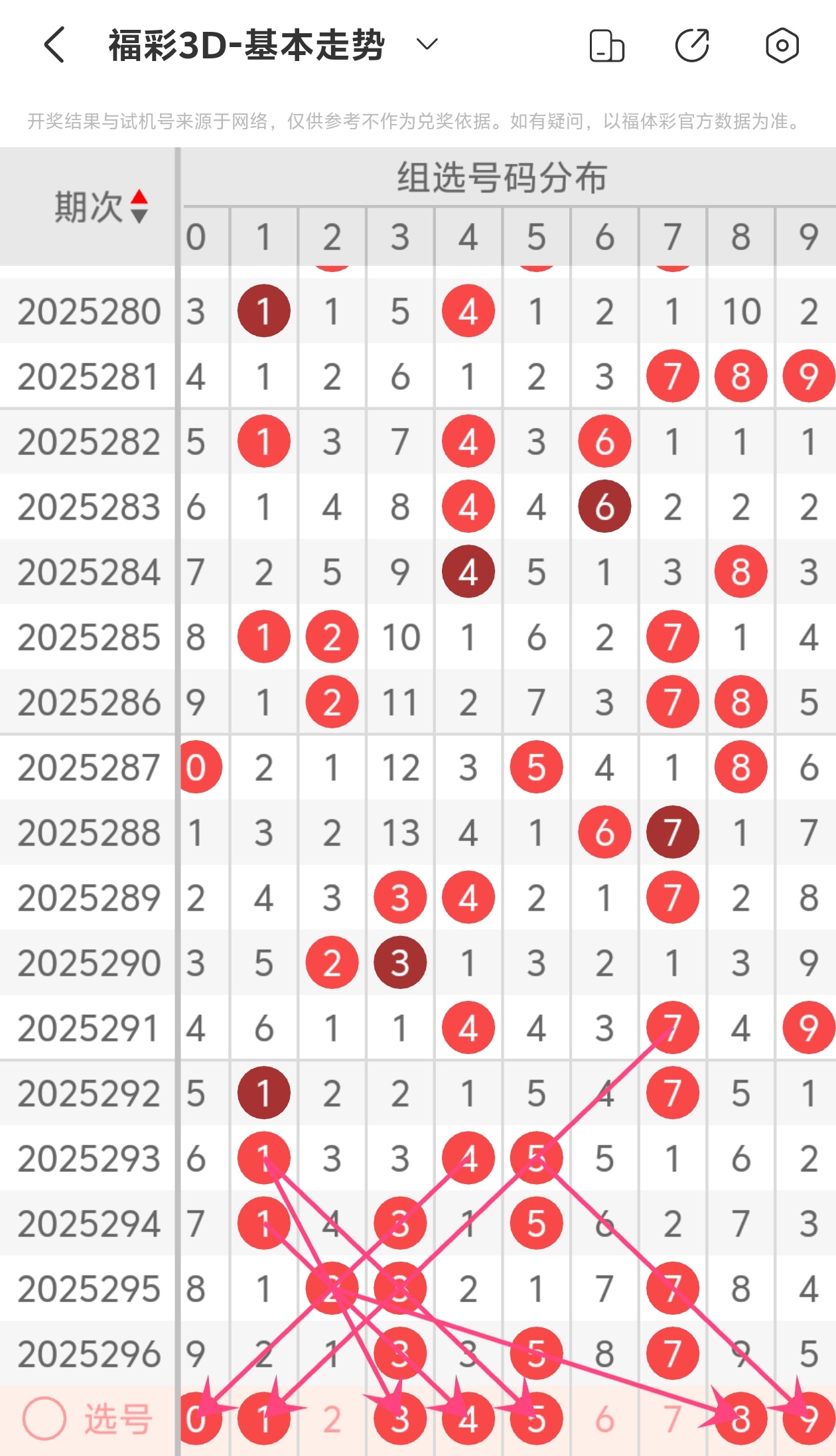The height and width of the screenshot is (1456, 836).
Task: Deselect number 0 in the selection row
Action: click(x=197, y=1420)
